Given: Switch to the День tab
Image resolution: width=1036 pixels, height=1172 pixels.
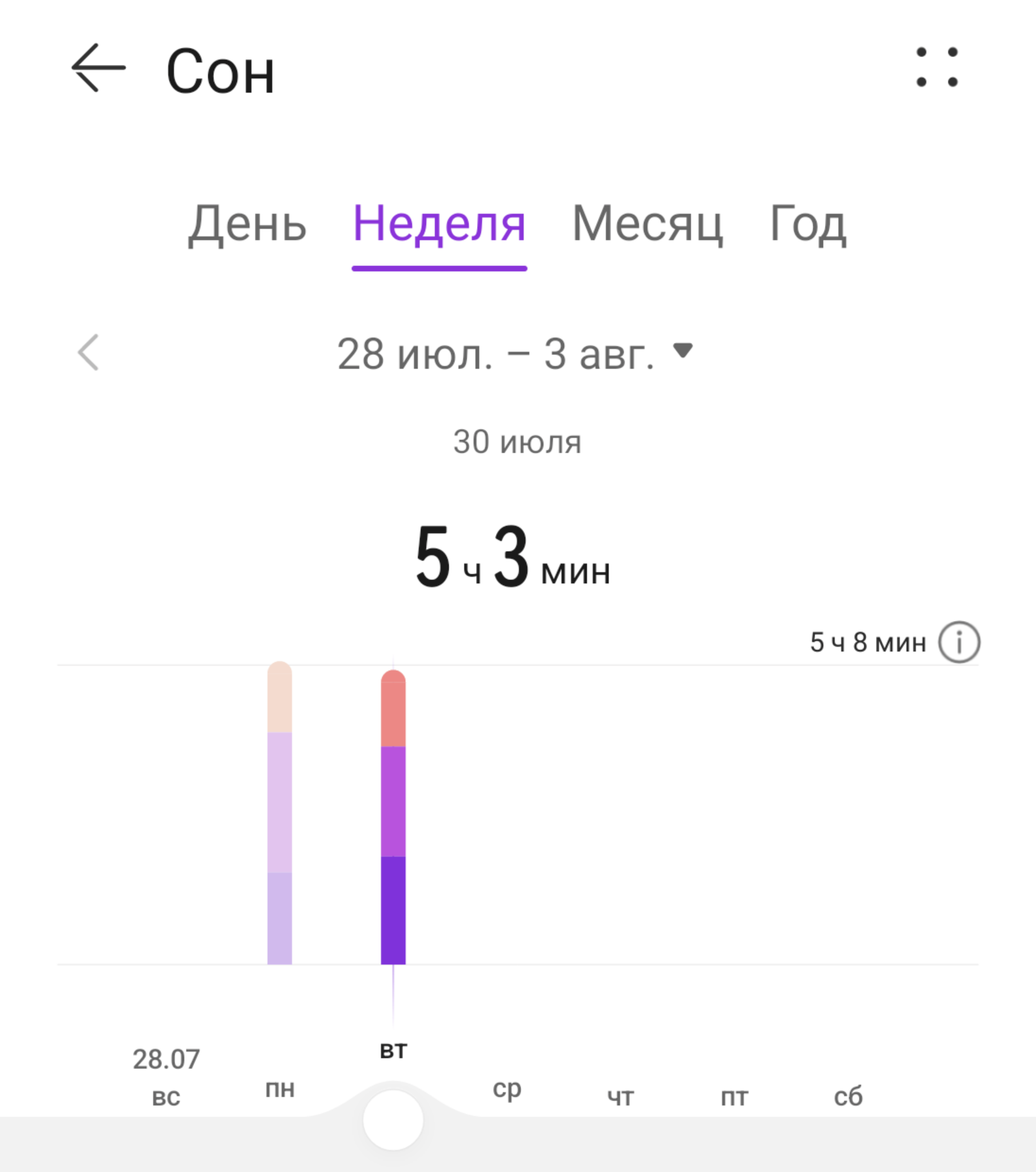Looking at the screenshot, I should point(247,224).
